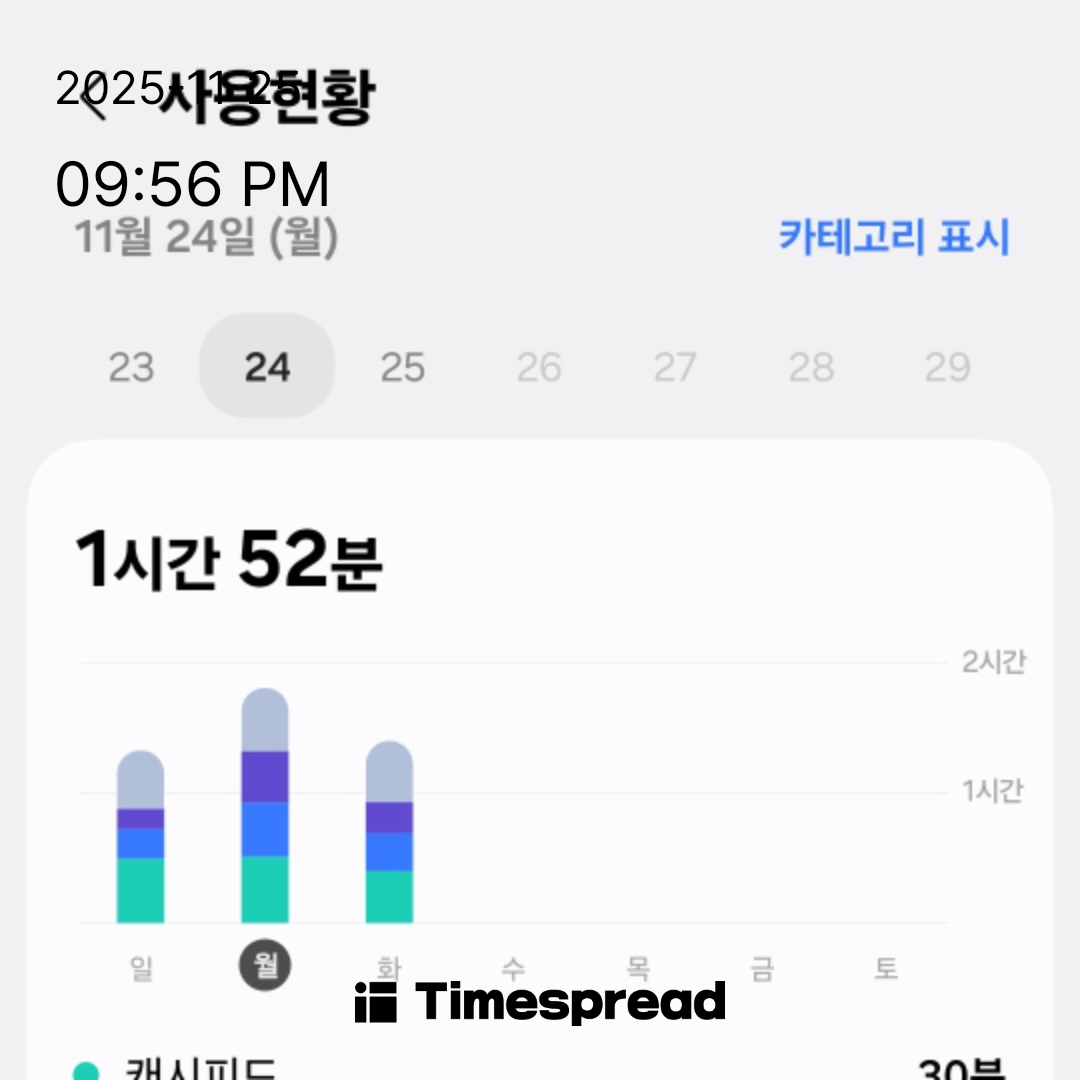1080x1080 pixels.
Task: Go back using the arrow beside 사용현황
Action: [92, 100]
